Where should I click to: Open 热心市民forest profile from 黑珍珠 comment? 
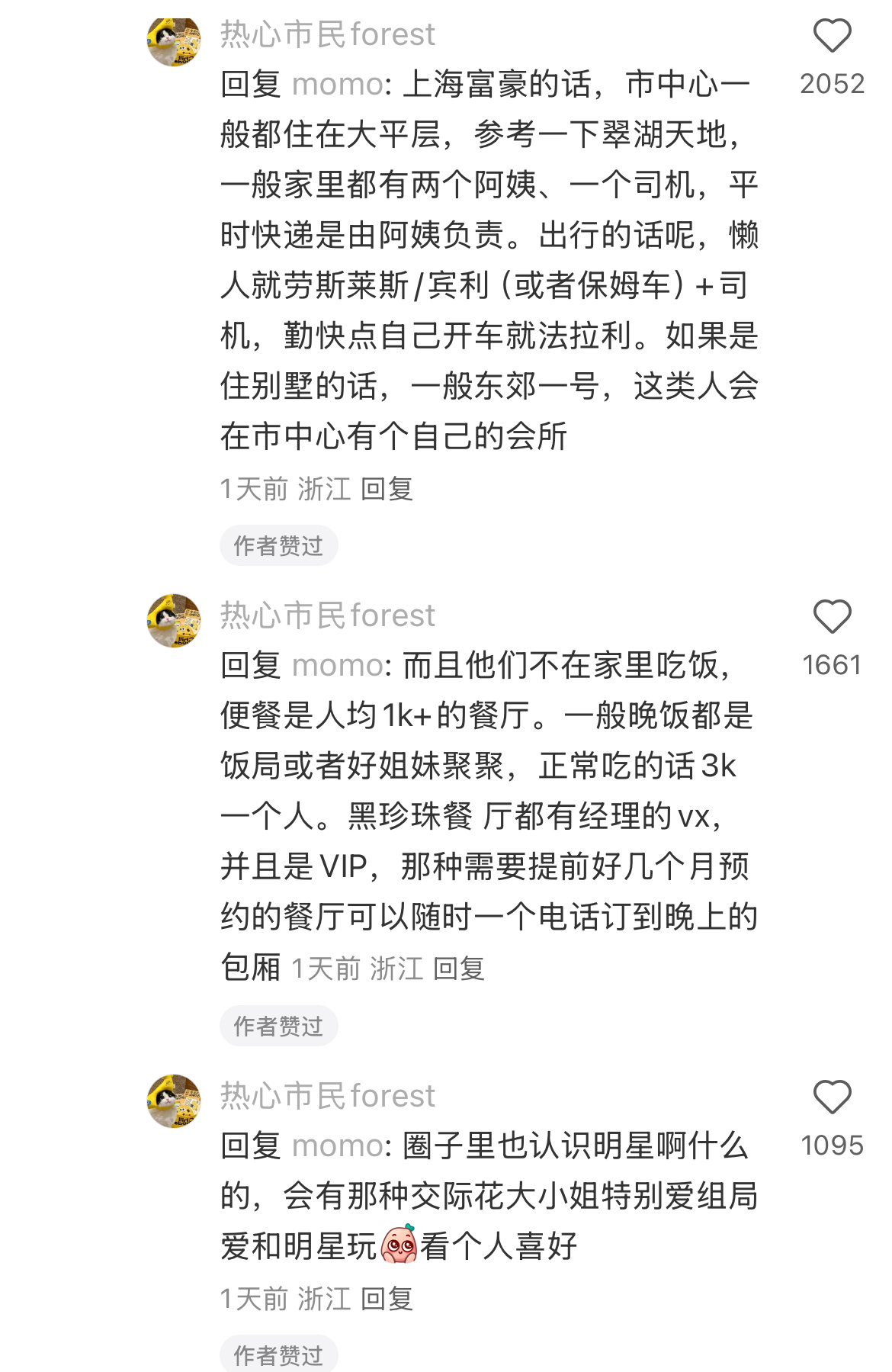point(327,615)
